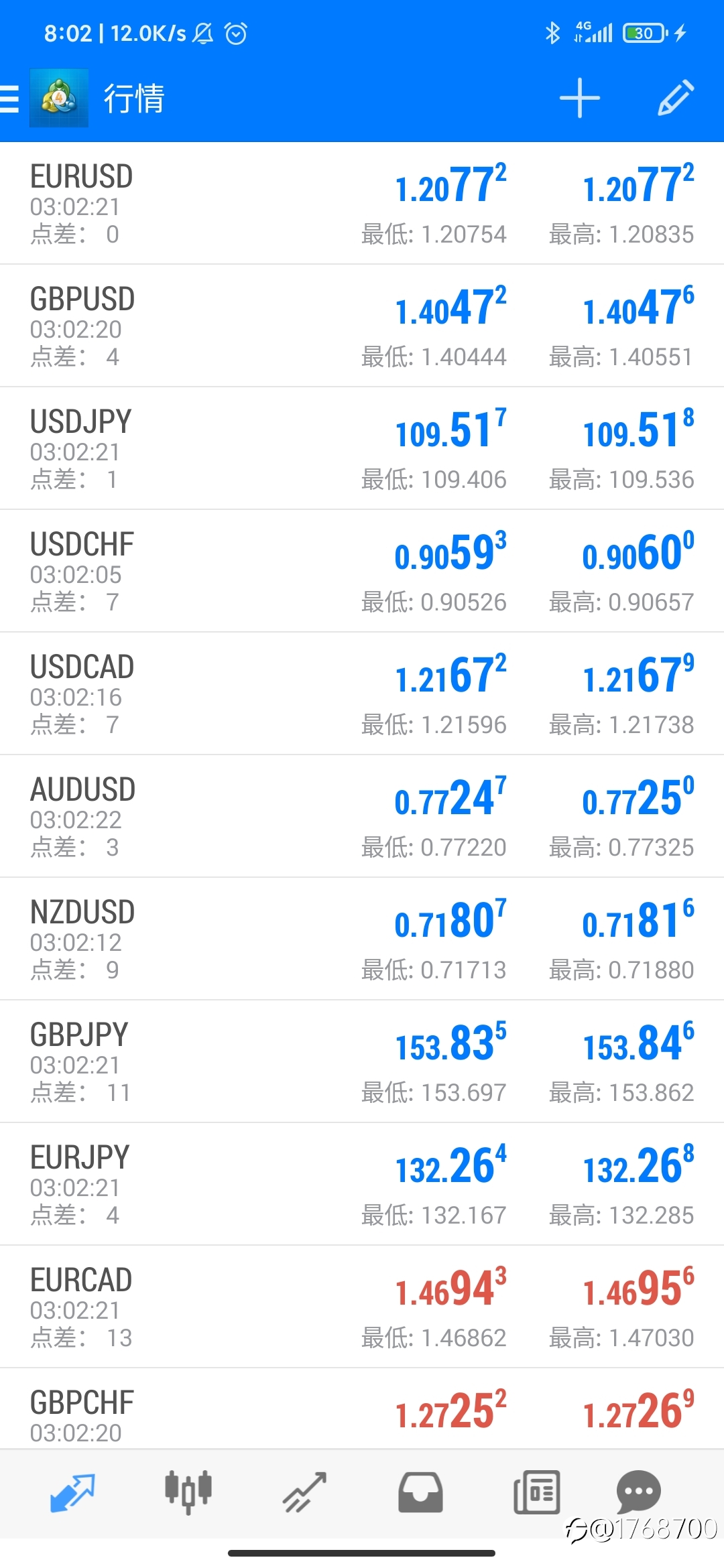
Task: Switch to the trade tab with trend arrow
Action: pyautogui.click(x=304, y=1493)
